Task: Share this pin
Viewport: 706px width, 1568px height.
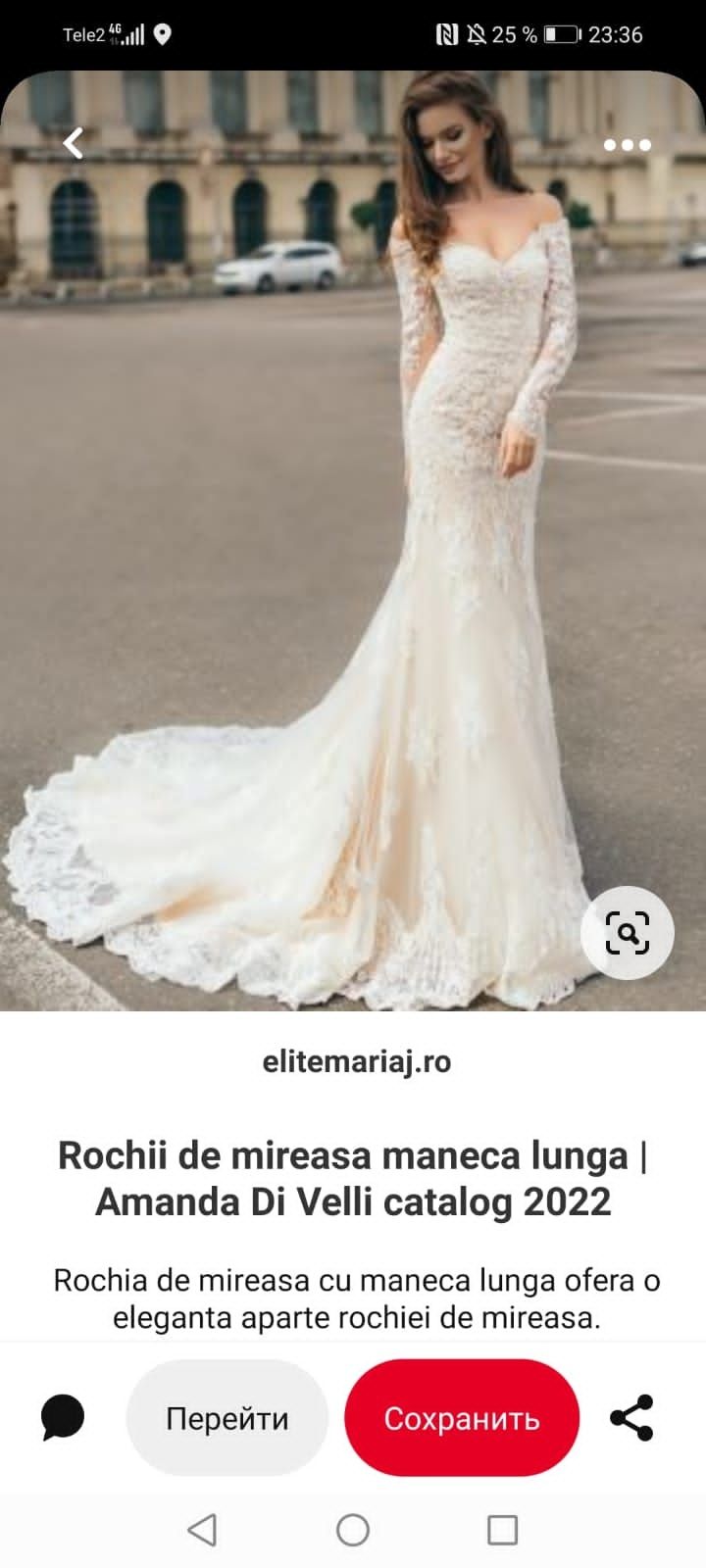Action: coord(632,1418)
